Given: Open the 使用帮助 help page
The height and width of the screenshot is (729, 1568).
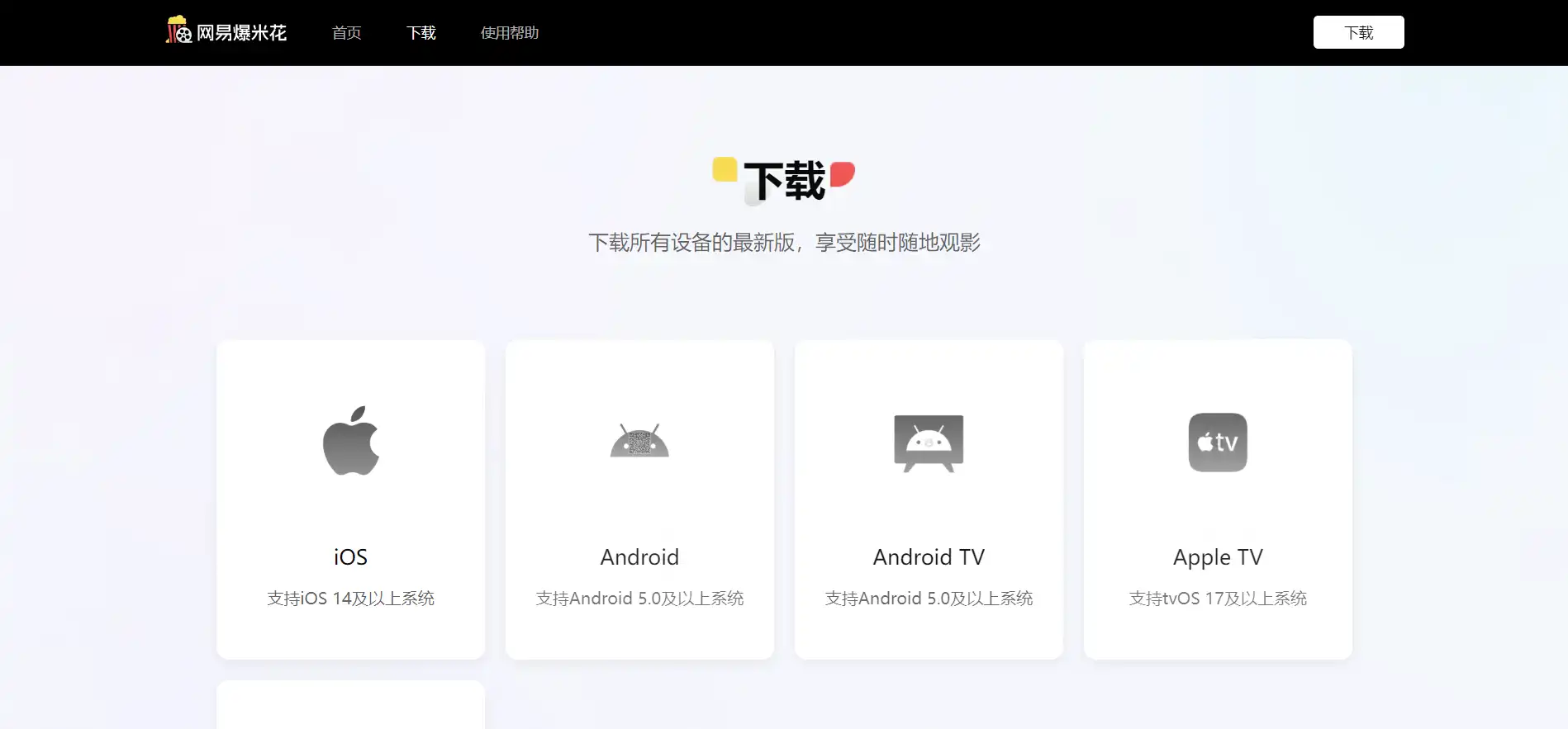Looking at the screenshot, I should (509, 33).
